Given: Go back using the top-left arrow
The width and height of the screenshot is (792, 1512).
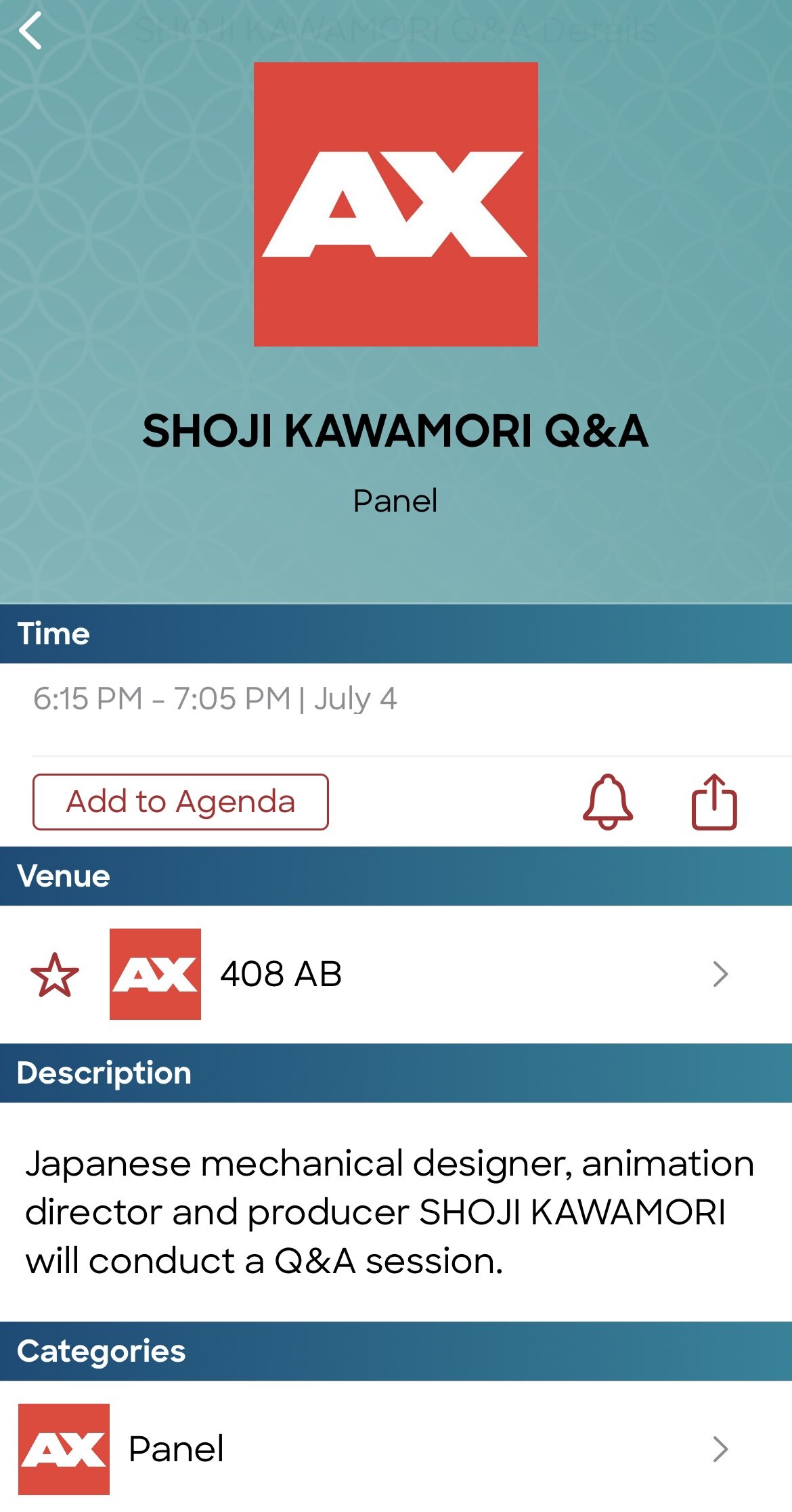Looking at the screenshot, I should pos(30,31).
